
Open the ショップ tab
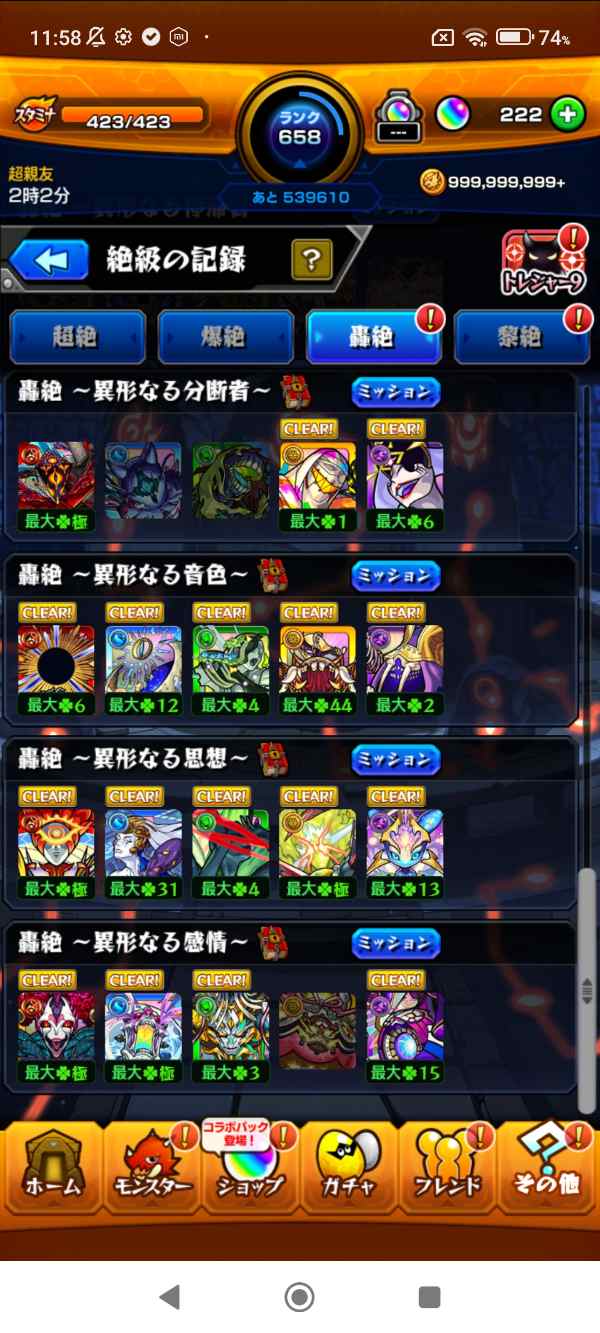(x=250, y=1165)
